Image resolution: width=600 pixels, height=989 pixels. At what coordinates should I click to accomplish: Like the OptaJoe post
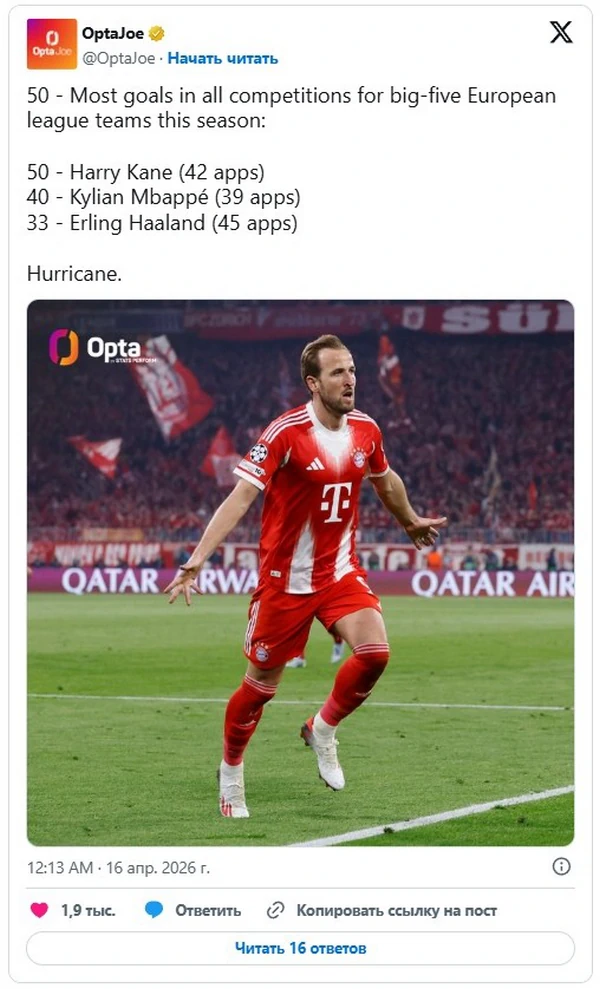(40, 910)
